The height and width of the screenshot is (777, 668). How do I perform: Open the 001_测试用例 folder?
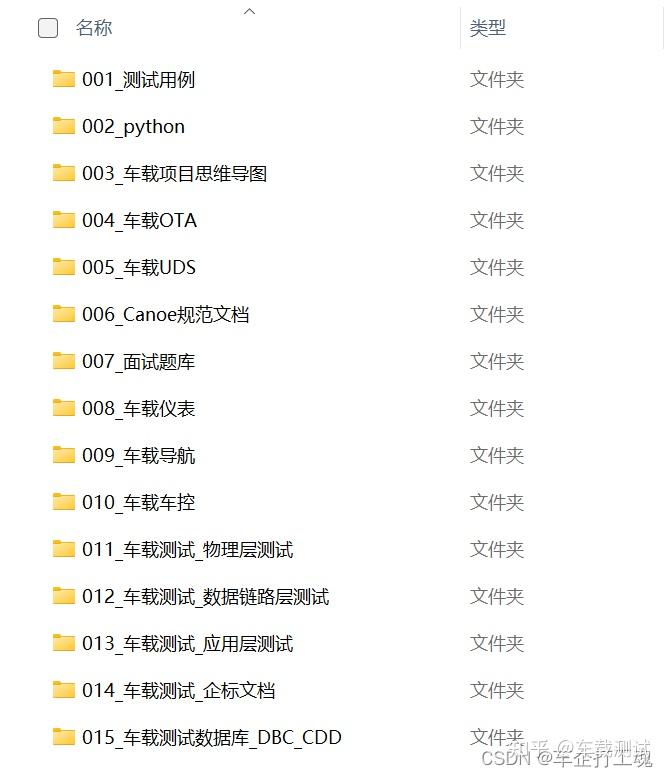coord(138,80)
